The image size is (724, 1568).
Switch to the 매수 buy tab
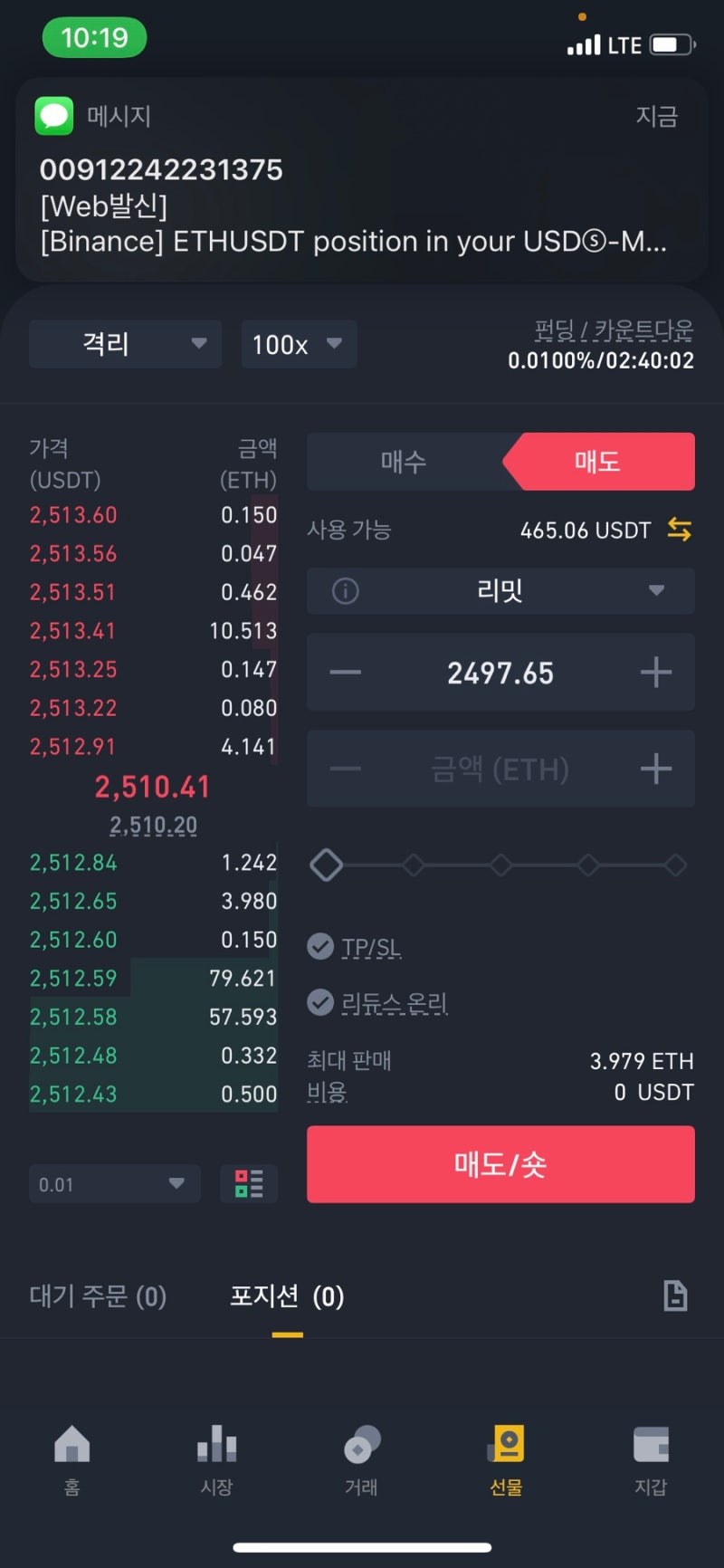point(404,462)
